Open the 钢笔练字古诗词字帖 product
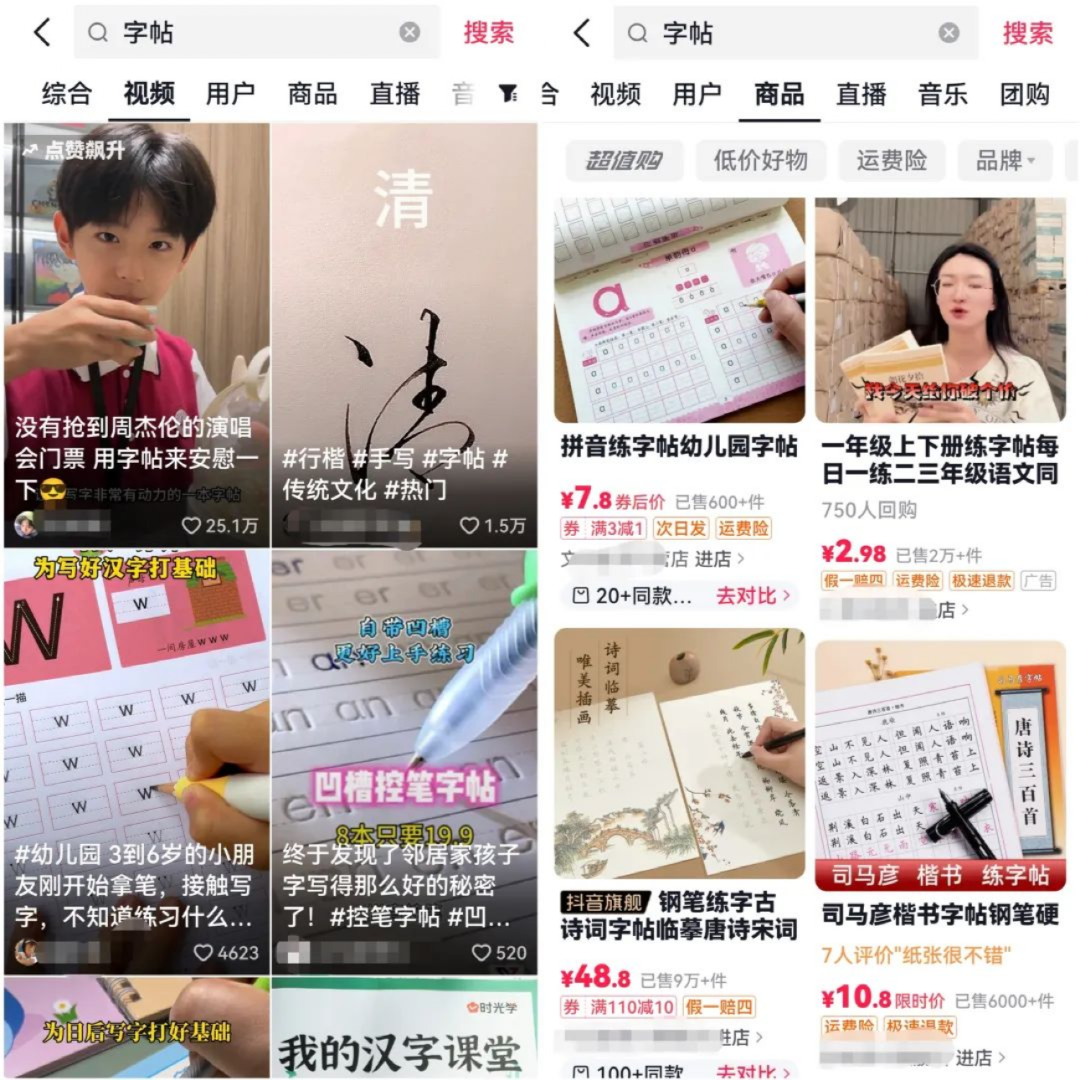The height and width of the screenshot is (1080, 1080). point(679,915)
